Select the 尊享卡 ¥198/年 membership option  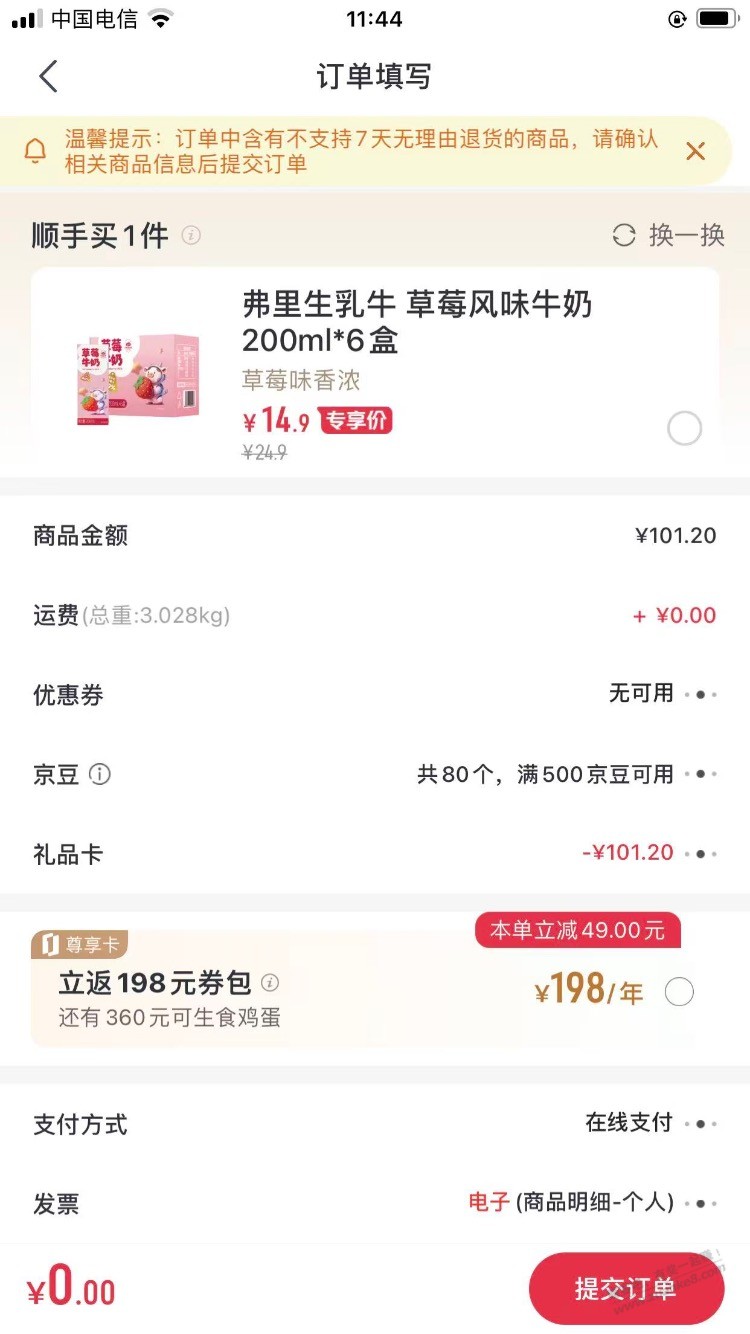679,992
